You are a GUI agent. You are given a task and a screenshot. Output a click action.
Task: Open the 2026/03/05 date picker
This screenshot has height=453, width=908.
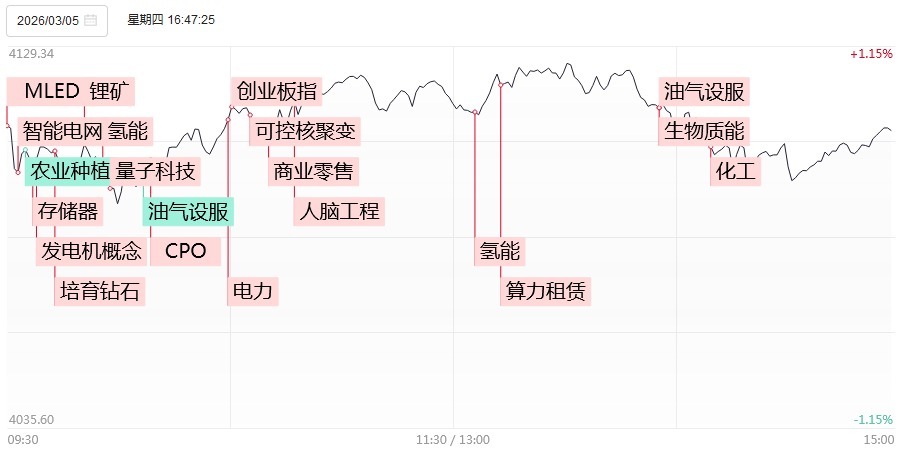(55, 20)
